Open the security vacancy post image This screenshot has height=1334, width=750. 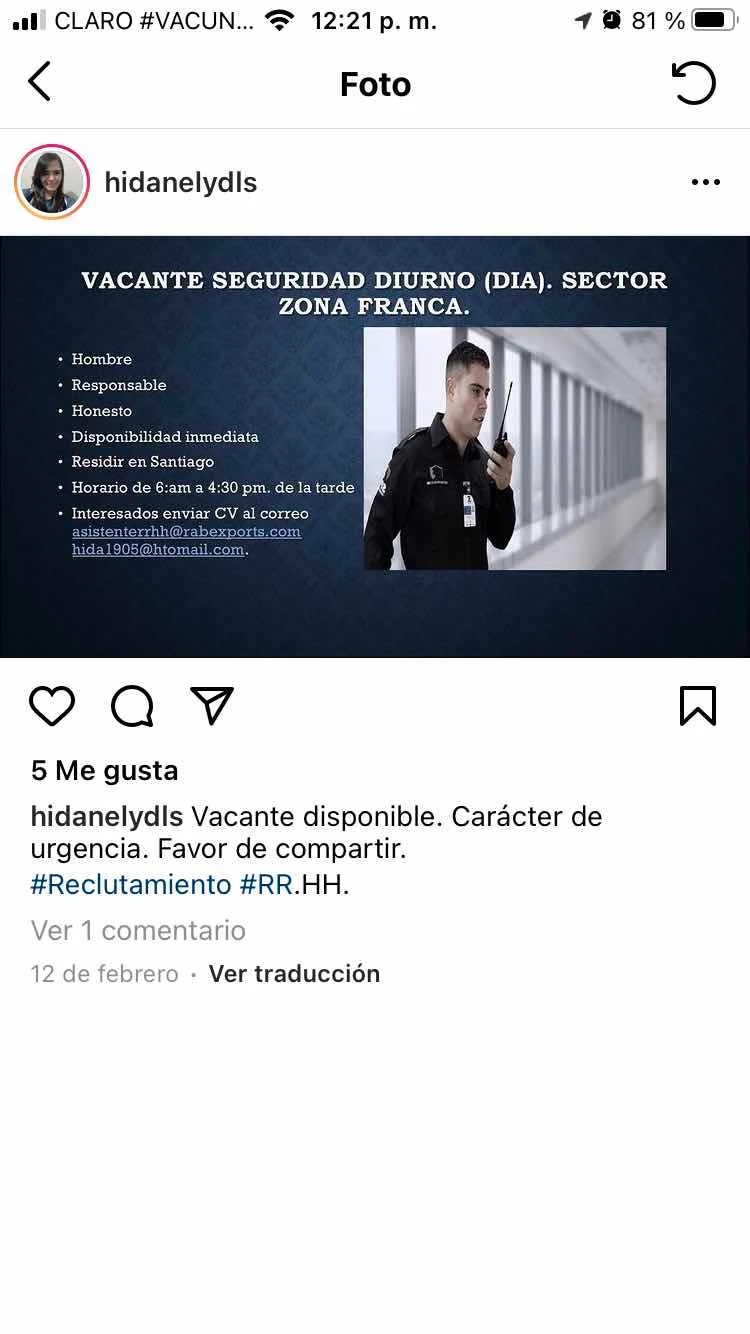tap(375, 446)
